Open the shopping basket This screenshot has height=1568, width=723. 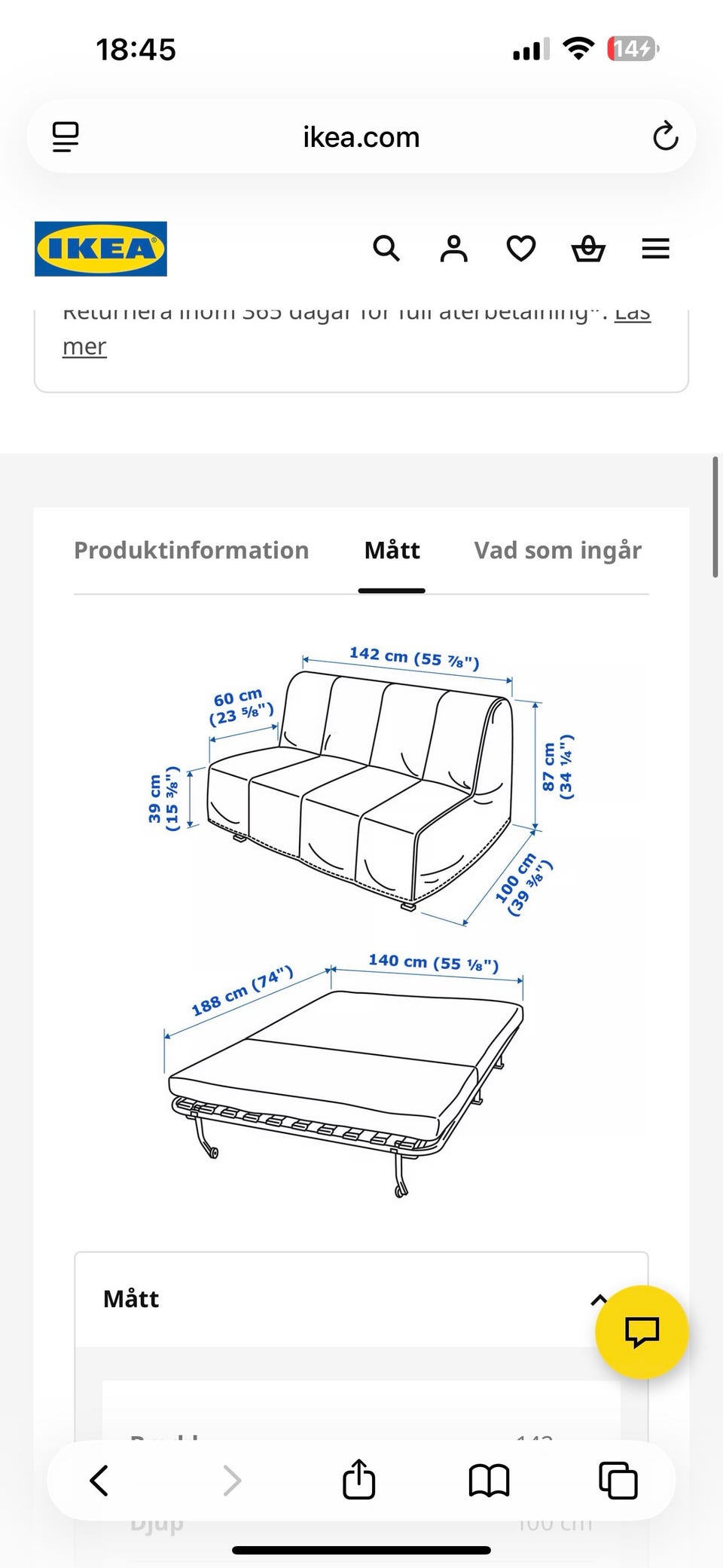pyautogui.click(x=588, y=248)
